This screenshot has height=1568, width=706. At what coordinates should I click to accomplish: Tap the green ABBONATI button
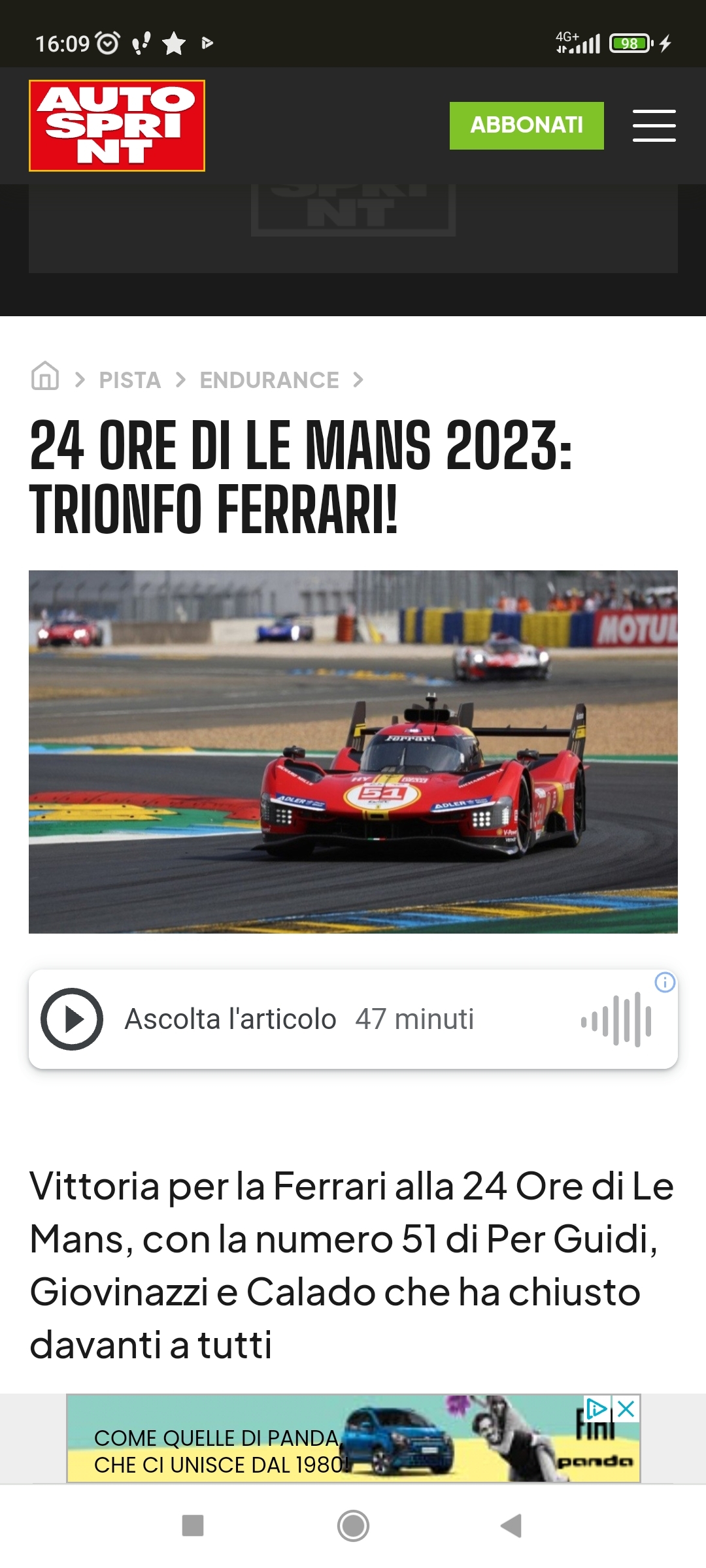(x=526, y=125)
